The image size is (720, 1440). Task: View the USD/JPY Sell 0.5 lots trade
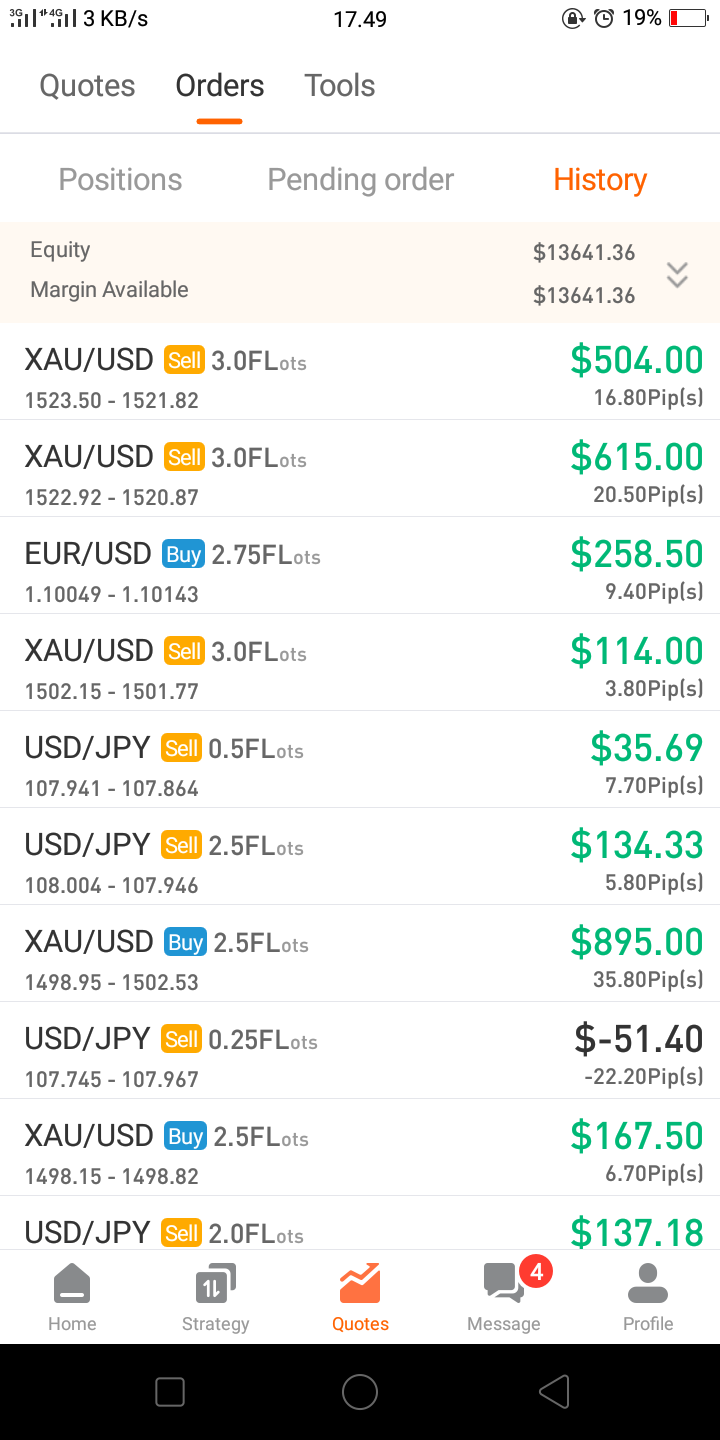point(360,760)
